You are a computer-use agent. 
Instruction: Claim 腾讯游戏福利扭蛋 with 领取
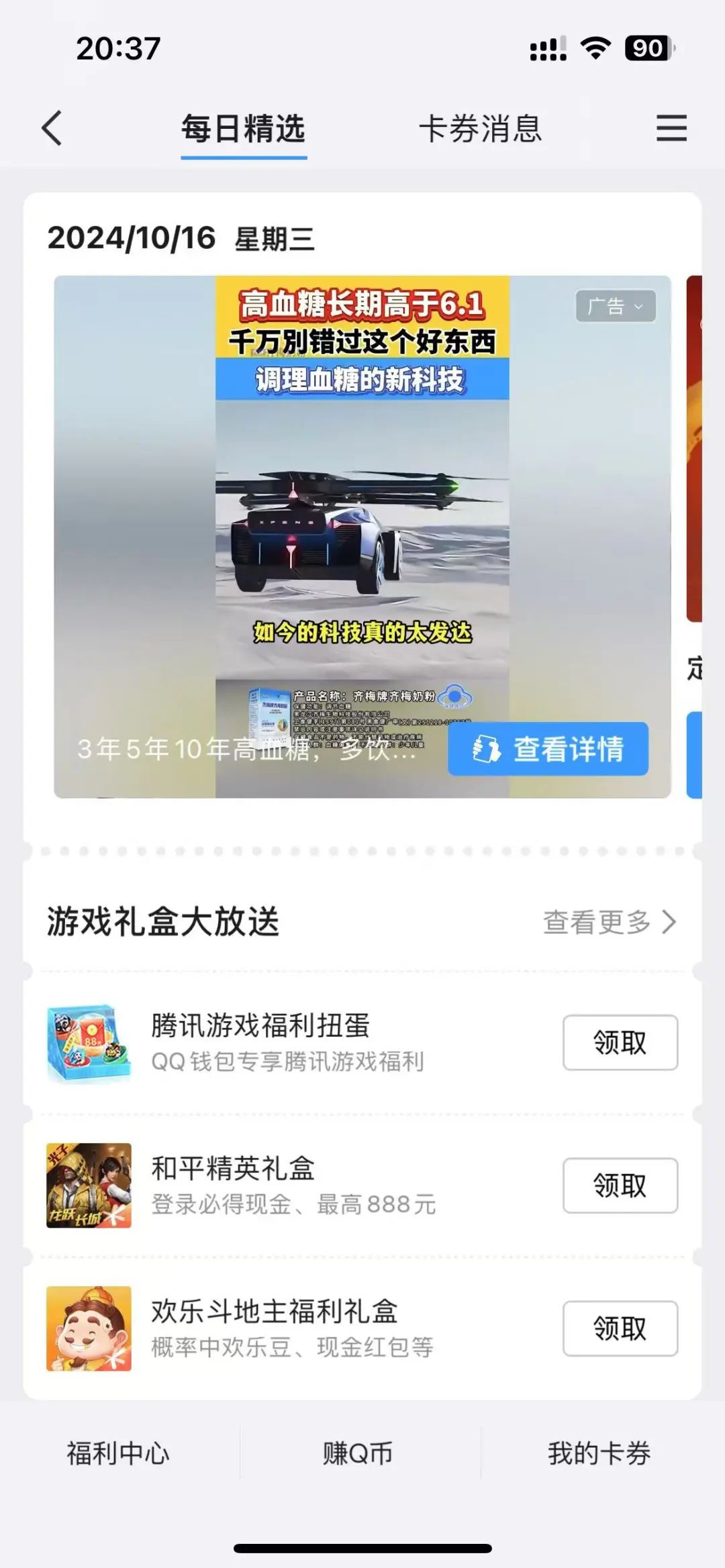[x=620, y=1043]
